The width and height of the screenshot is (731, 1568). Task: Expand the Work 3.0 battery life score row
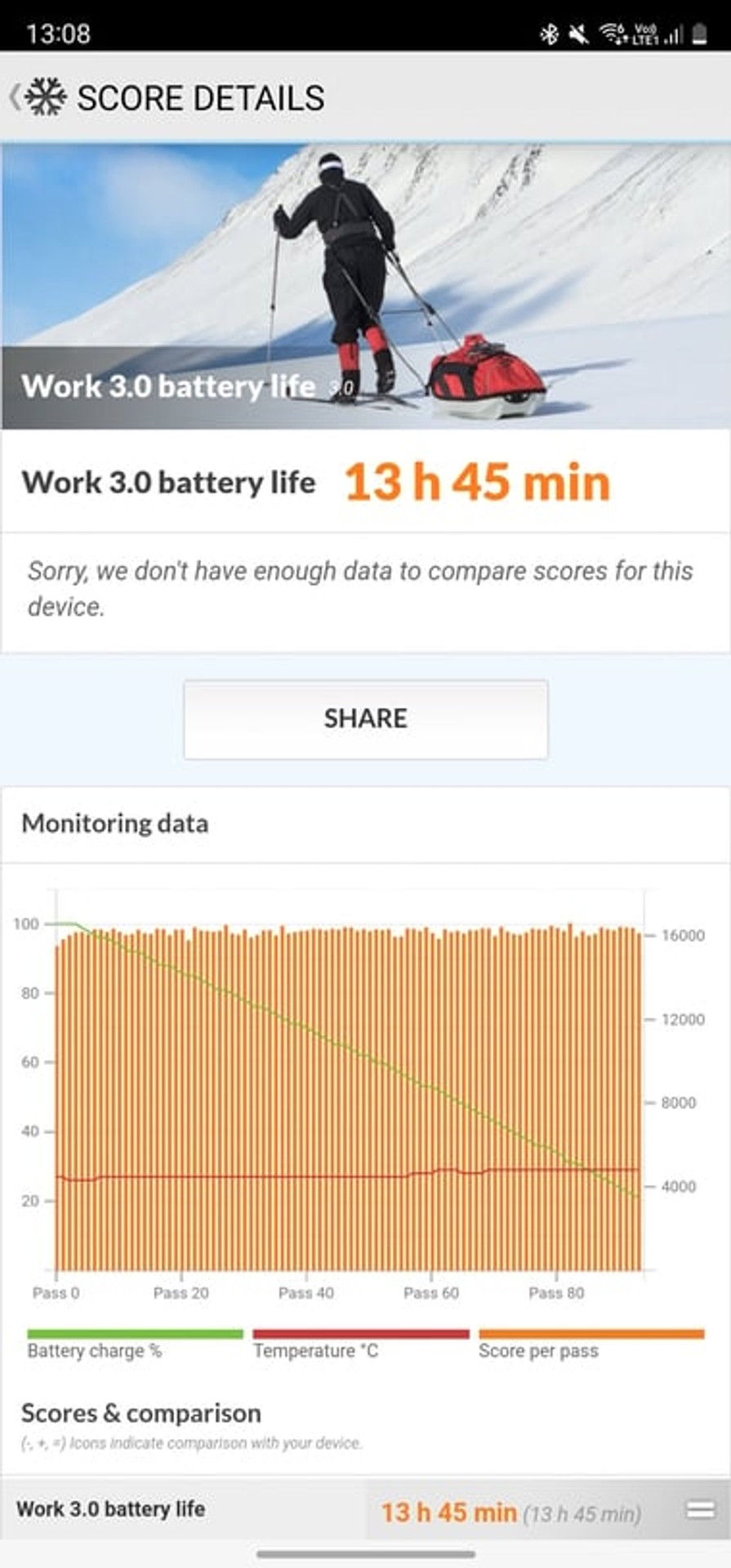point(700,1510)
